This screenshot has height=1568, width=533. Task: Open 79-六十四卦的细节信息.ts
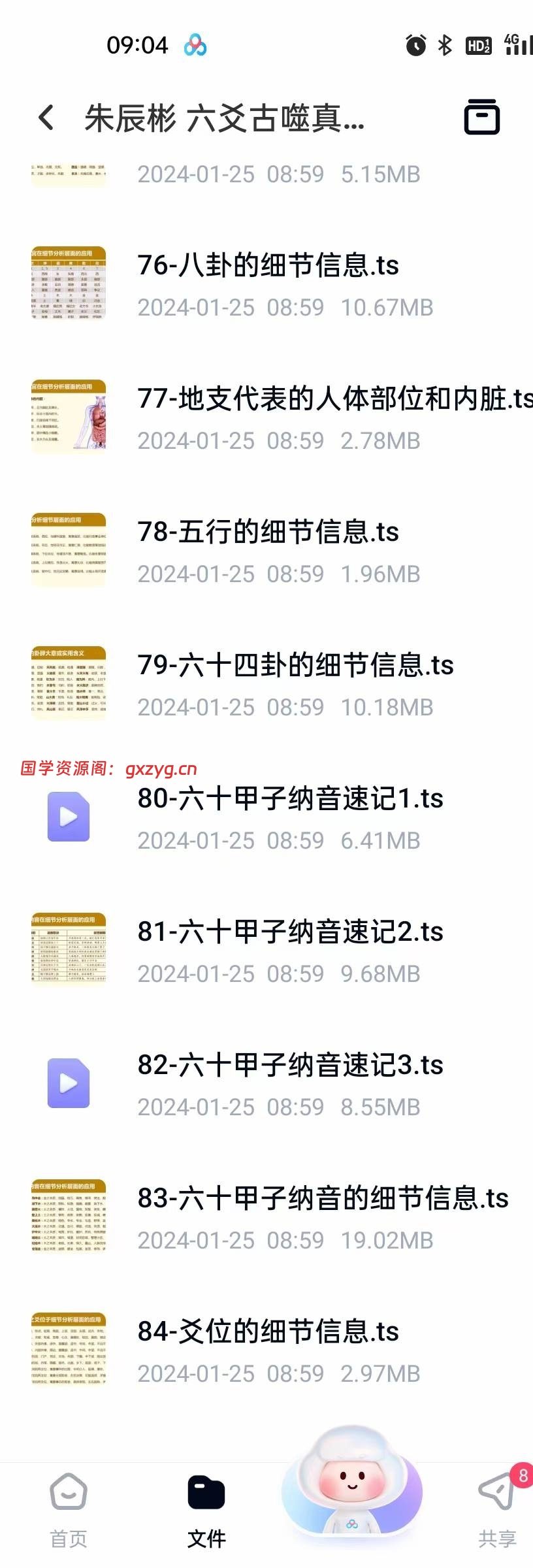click(295, 666)
